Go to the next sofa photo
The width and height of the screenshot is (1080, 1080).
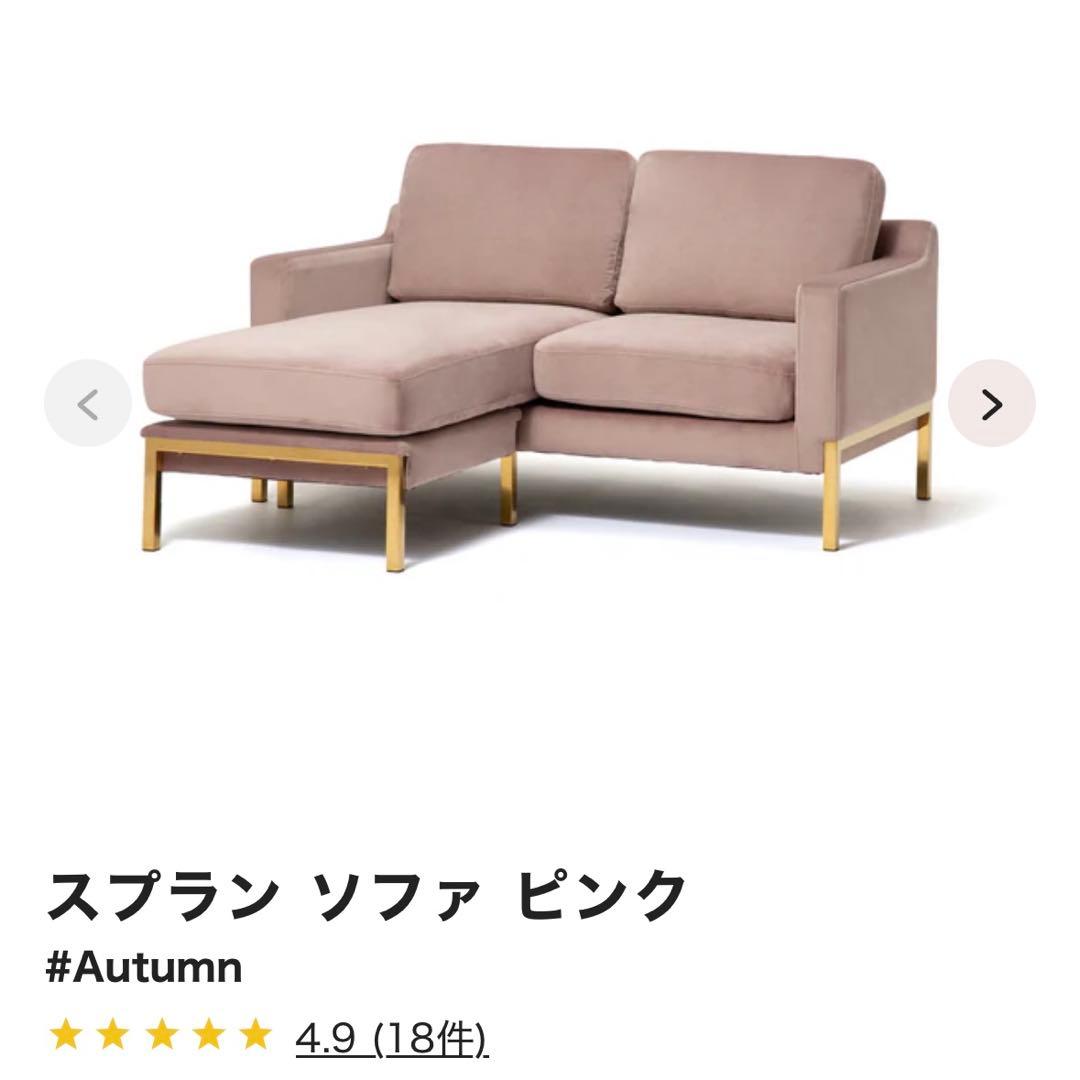click(x=991, y=404)
